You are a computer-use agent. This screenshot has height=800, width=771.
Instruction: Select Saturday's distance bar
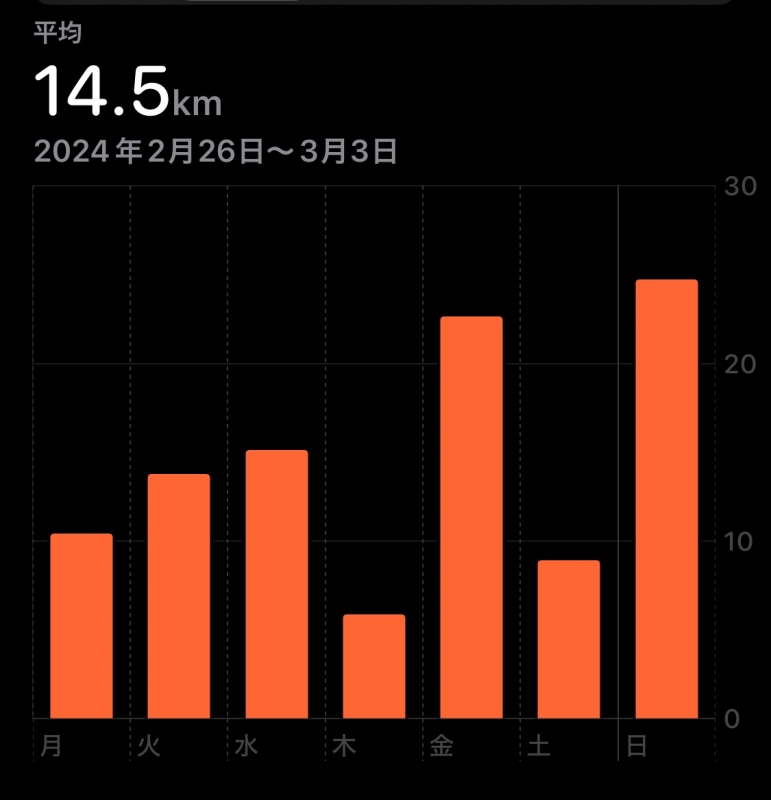(x=569, y=639)
